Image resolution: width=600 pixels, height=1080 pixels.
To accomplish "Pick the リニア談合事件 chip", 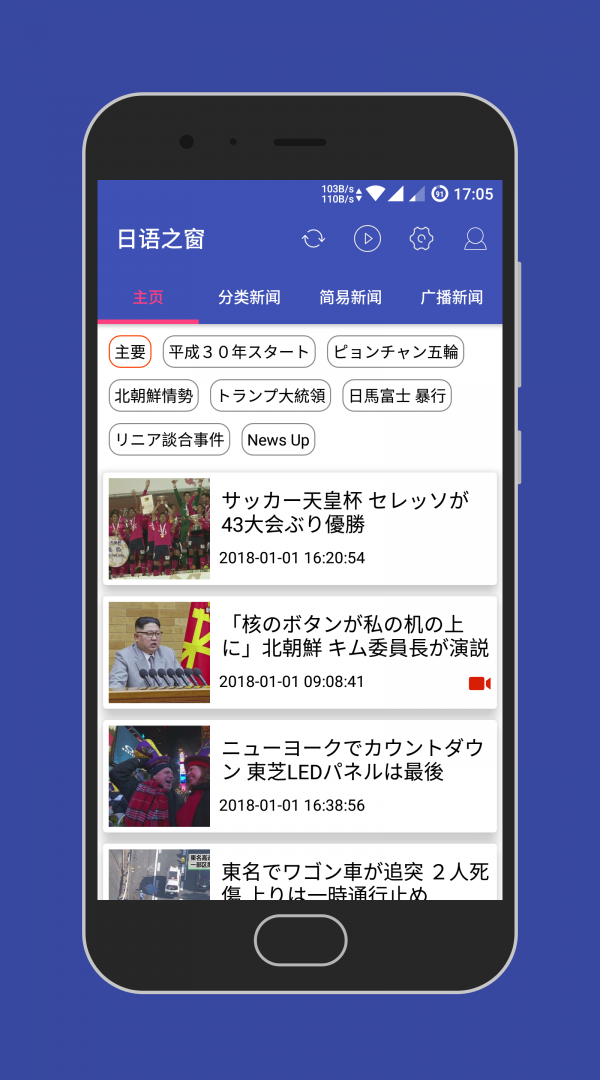I will (x=170, y=439).
